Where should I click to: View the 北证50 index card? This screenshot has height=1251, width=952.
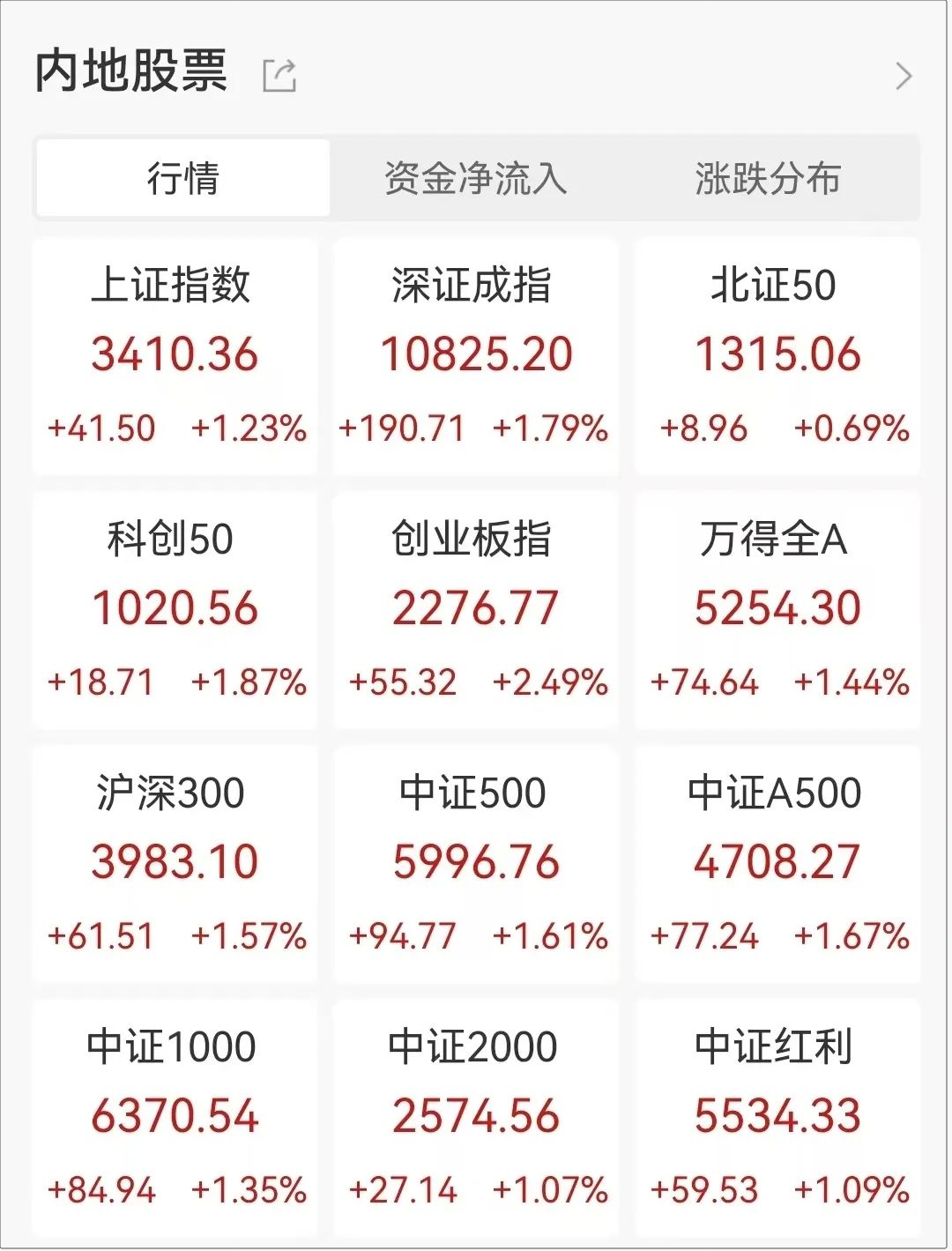(777, 356)
